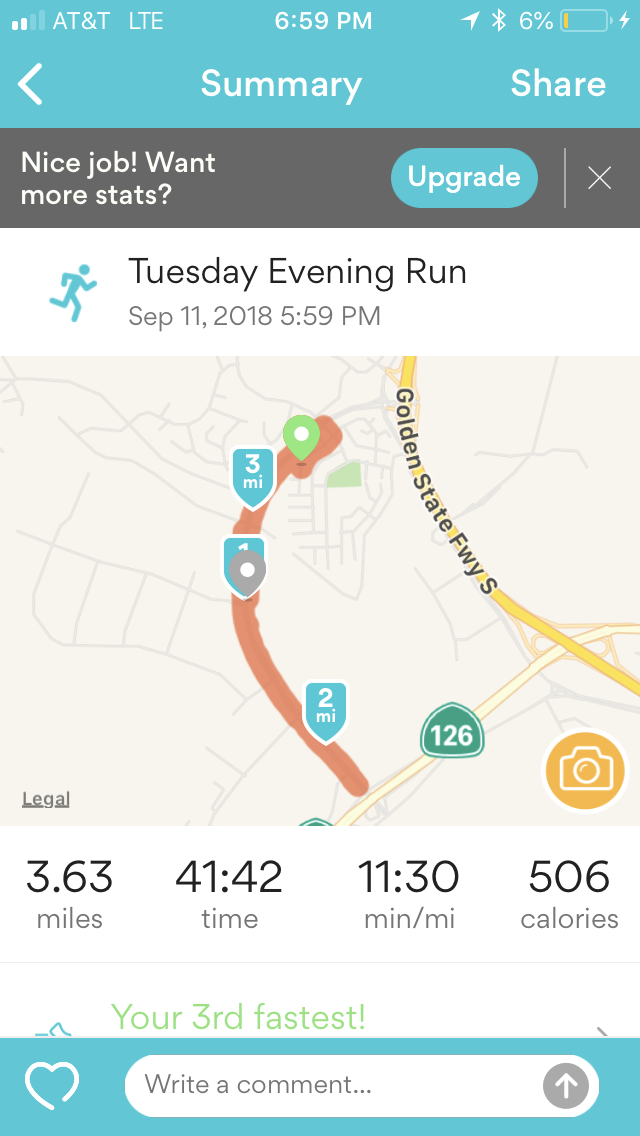The height and width of the screenshot is (1136, 640).
Task: Open the Your 3rd fastest row
Action: click(320, 1018)
